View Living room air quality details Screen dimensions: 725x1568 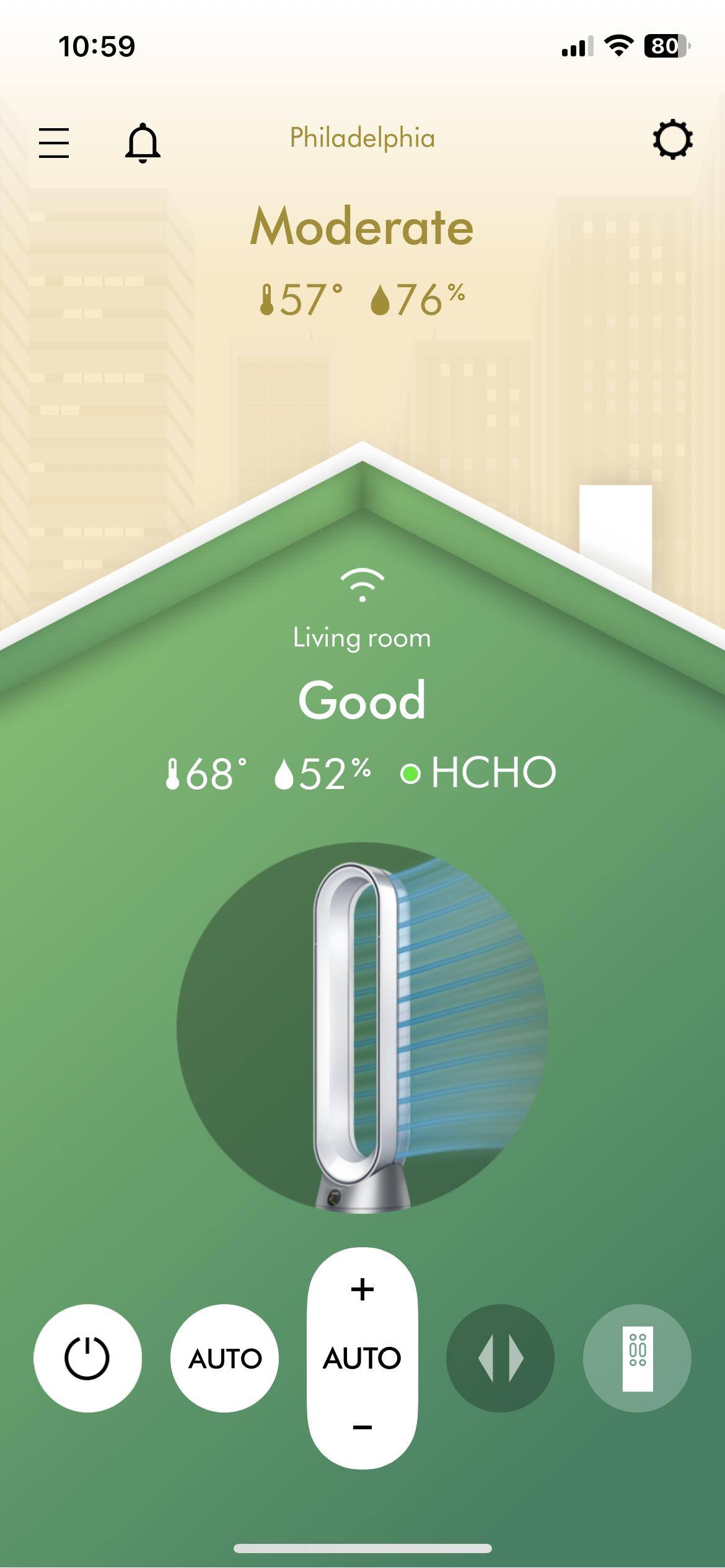(x=362, y=701)
